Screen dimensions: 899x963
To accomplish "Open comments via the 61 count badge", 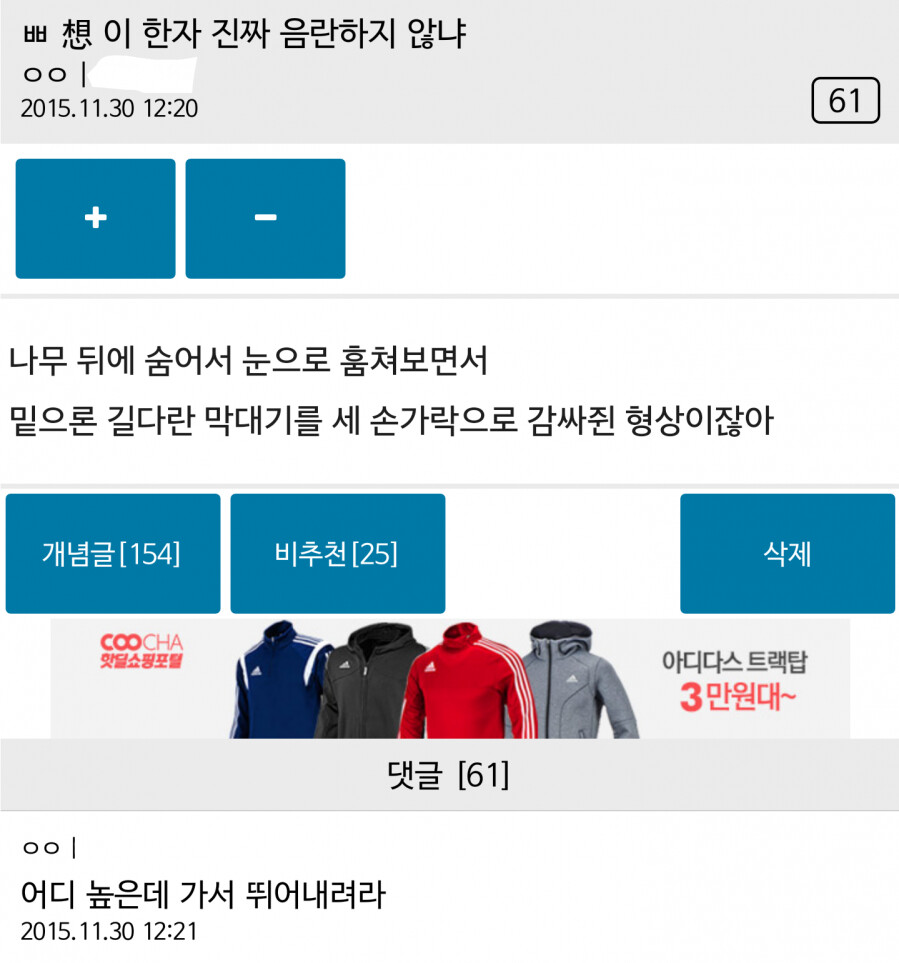I will point(846,97).
